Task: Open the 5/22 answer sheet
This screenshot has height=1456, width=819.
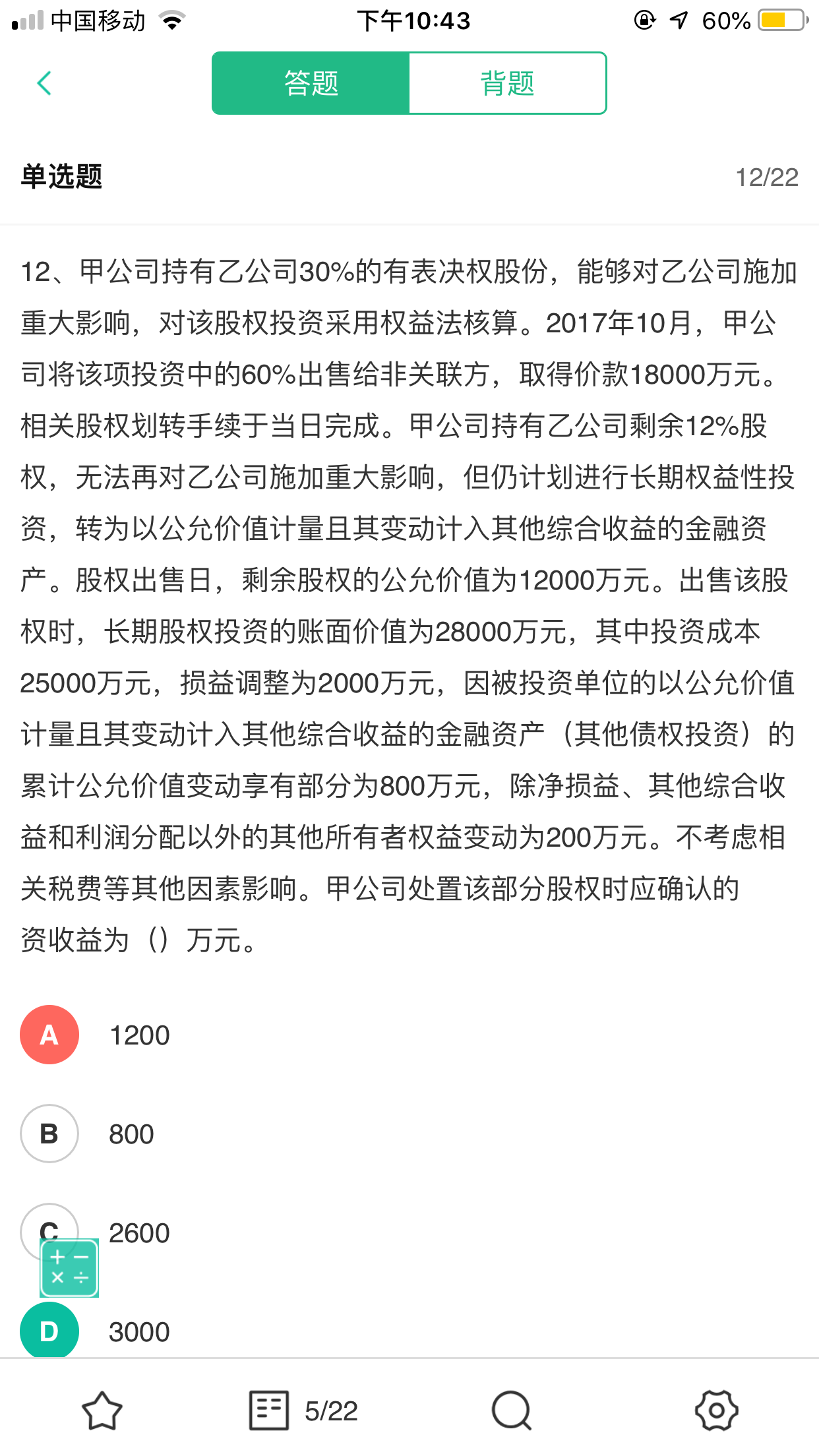Action: pos(303,1410)
